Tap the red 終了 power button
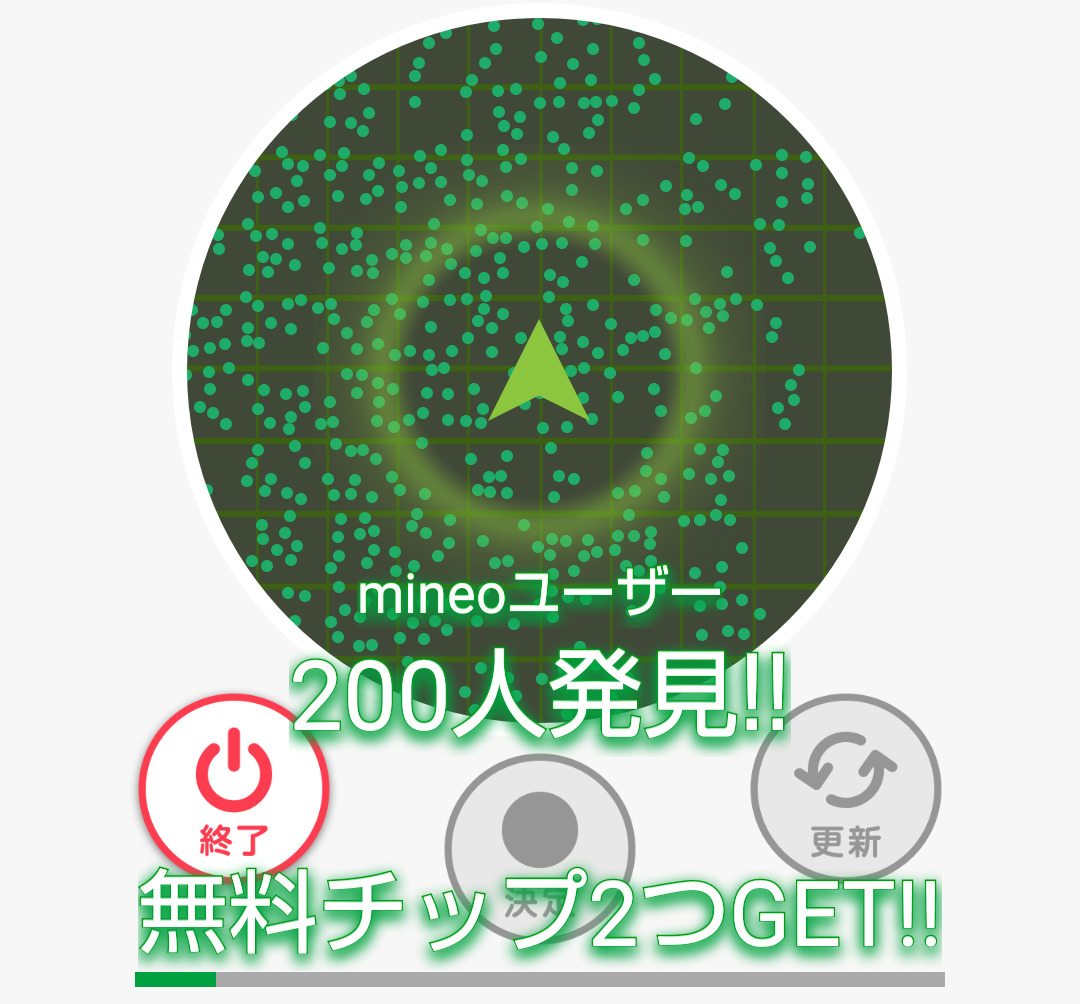This screenshot has width=1080, height=1004. (234, 788)
